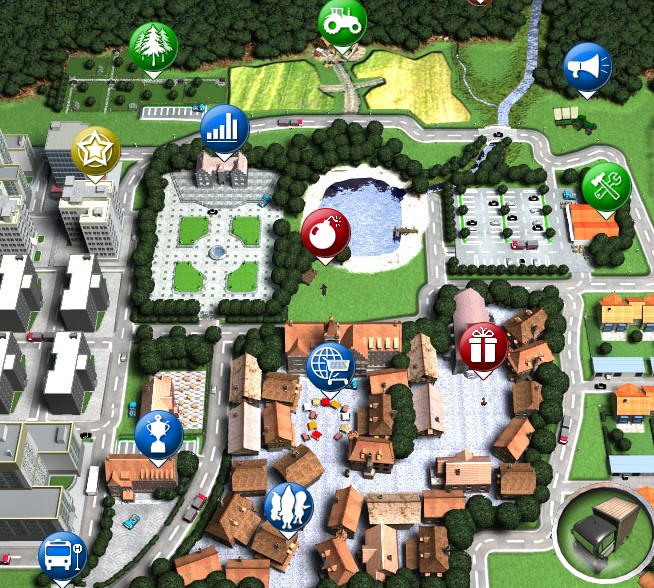Tap the green tractor farm marker
654x588 pixels.
tap(342, 22)
